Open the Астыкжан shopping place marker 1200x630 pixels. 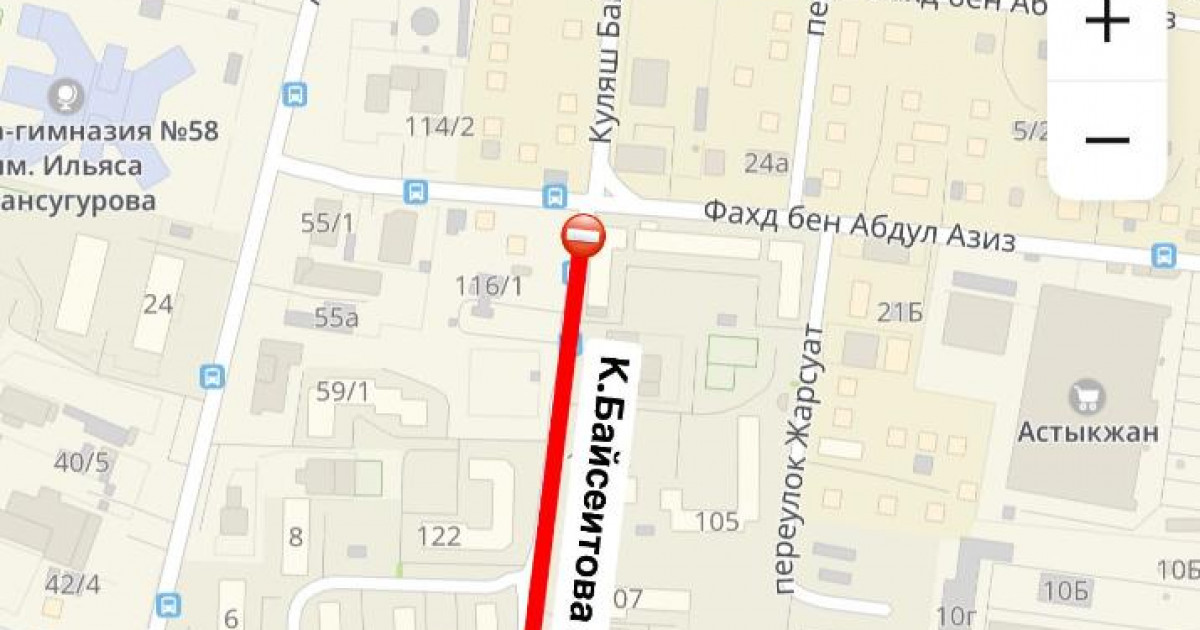[x=1087, y=399]
